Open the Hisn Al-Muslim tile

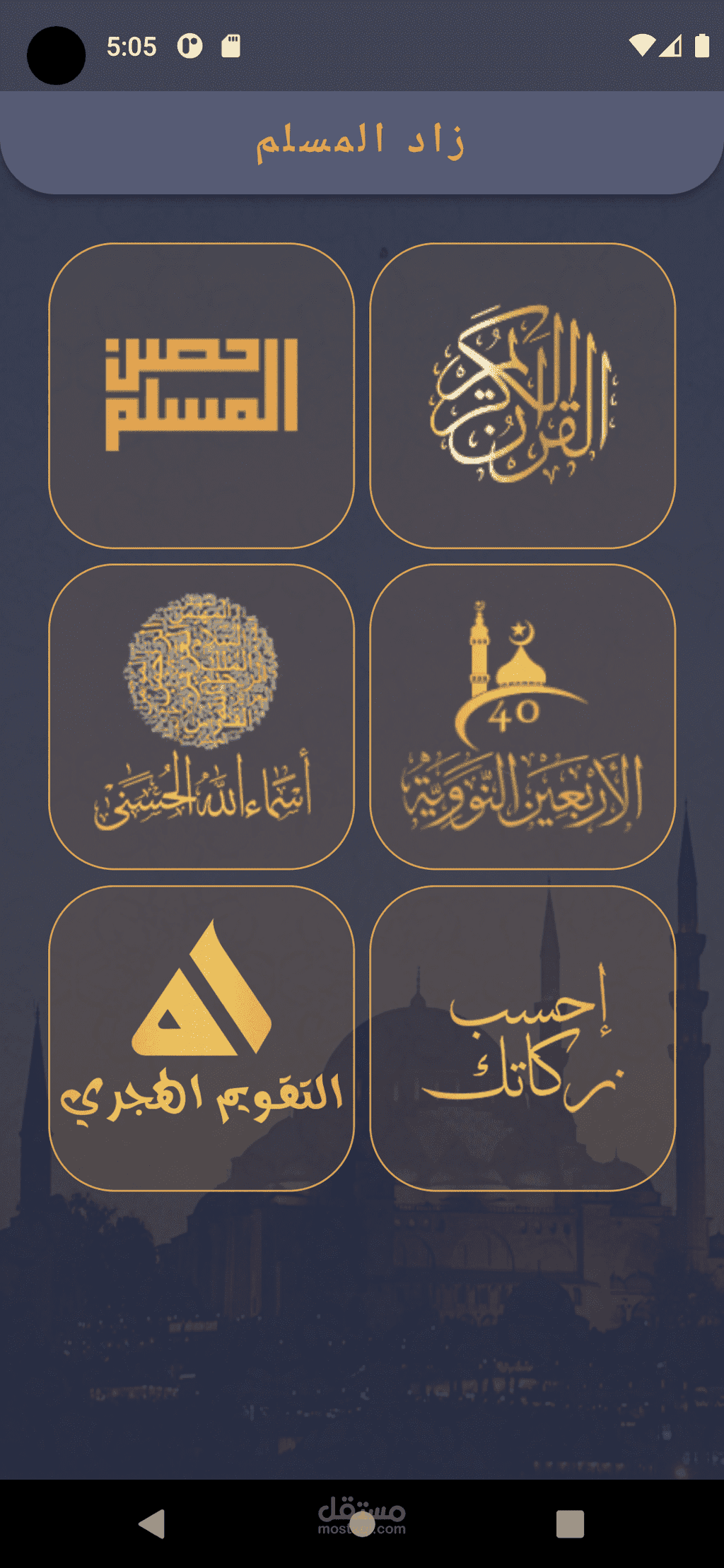point(202,396)
